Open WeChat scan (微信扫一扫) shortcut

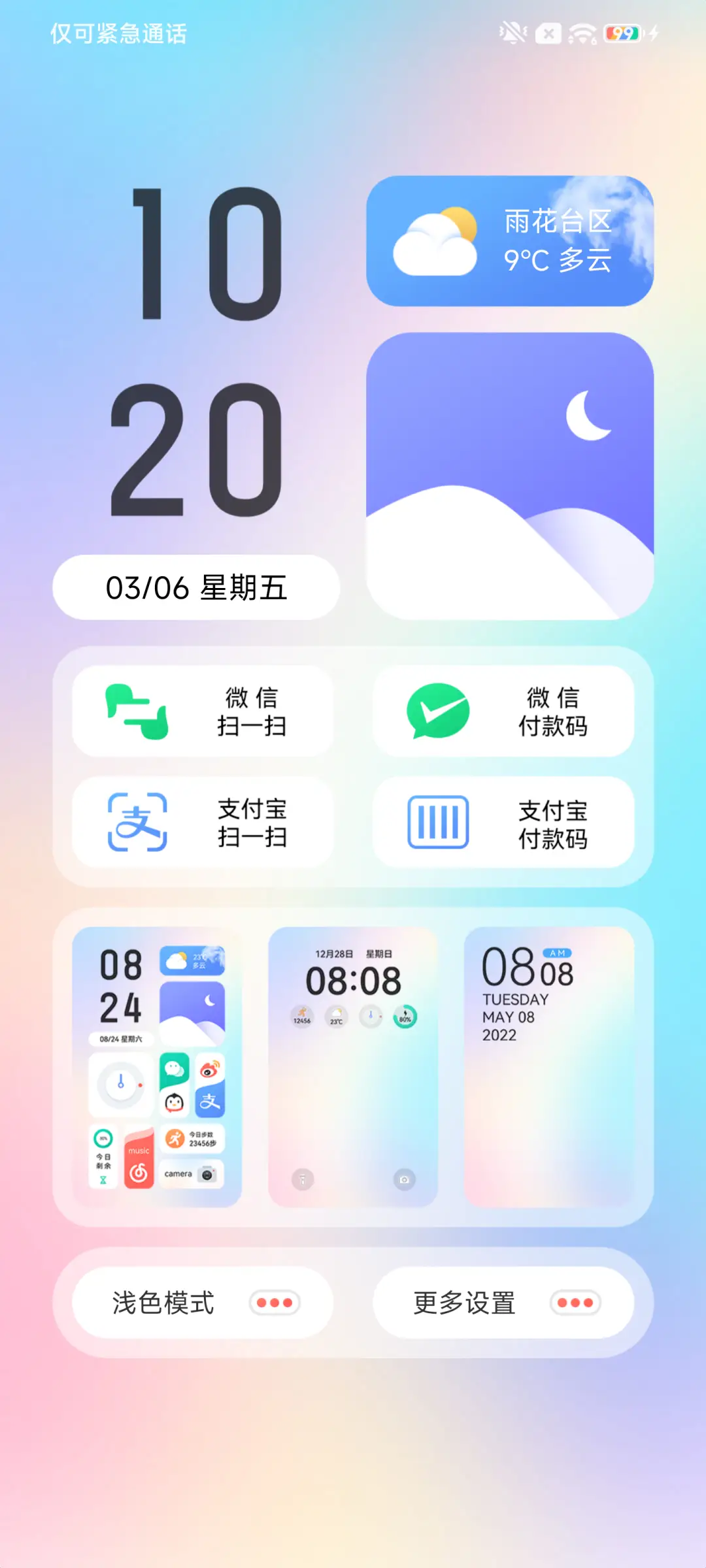(x=203, y=712)
